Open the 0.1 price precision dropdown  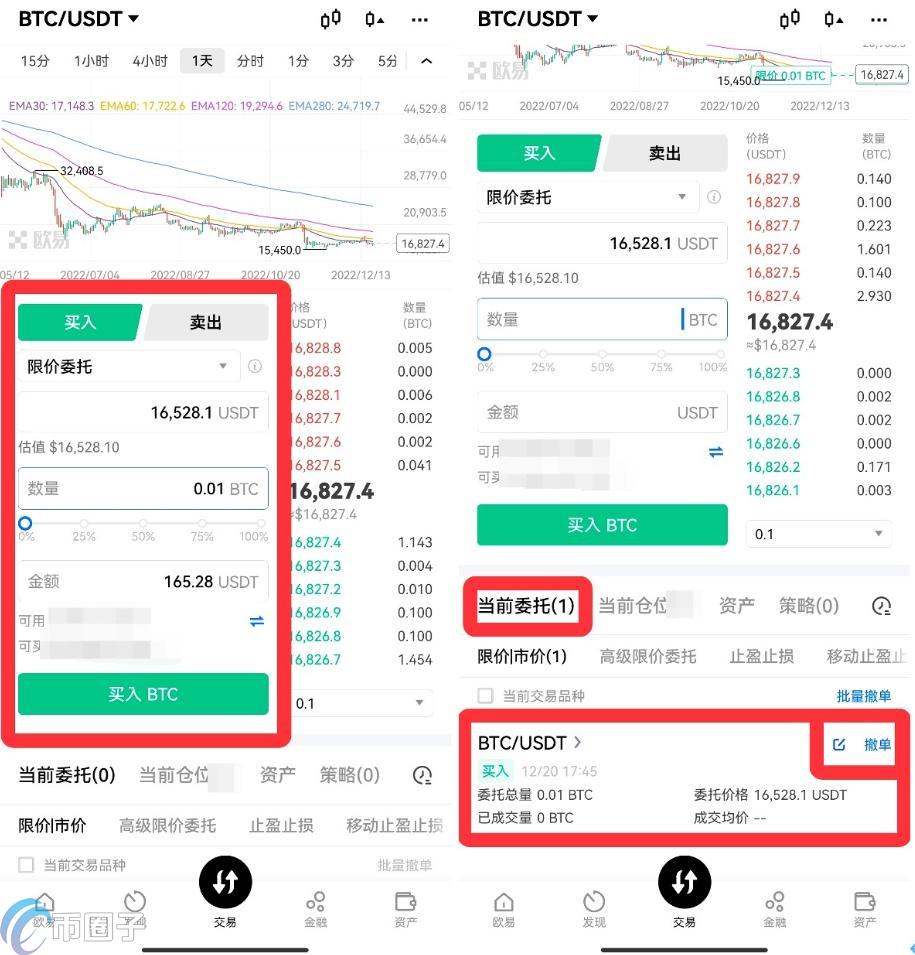pos(818,534)
